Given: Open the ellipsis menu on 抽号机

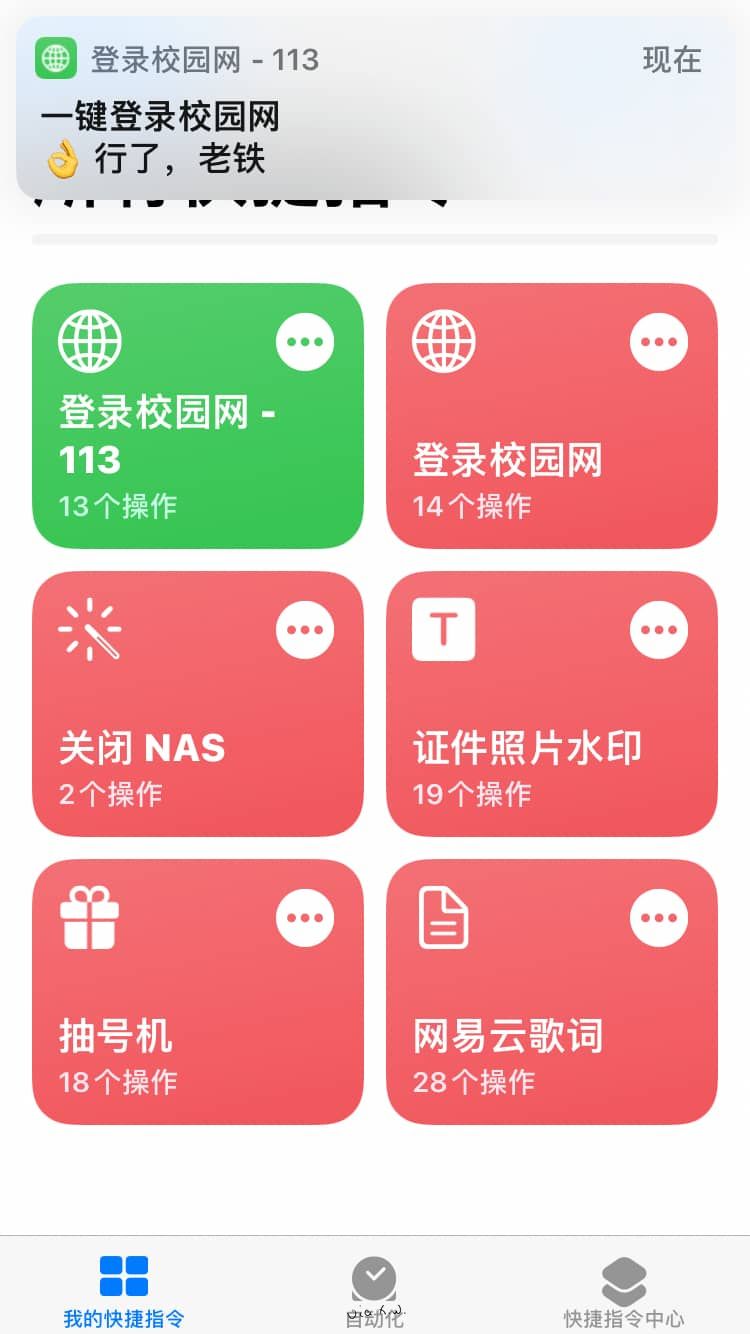Looking at the screenshot, I should coord(304,916).
